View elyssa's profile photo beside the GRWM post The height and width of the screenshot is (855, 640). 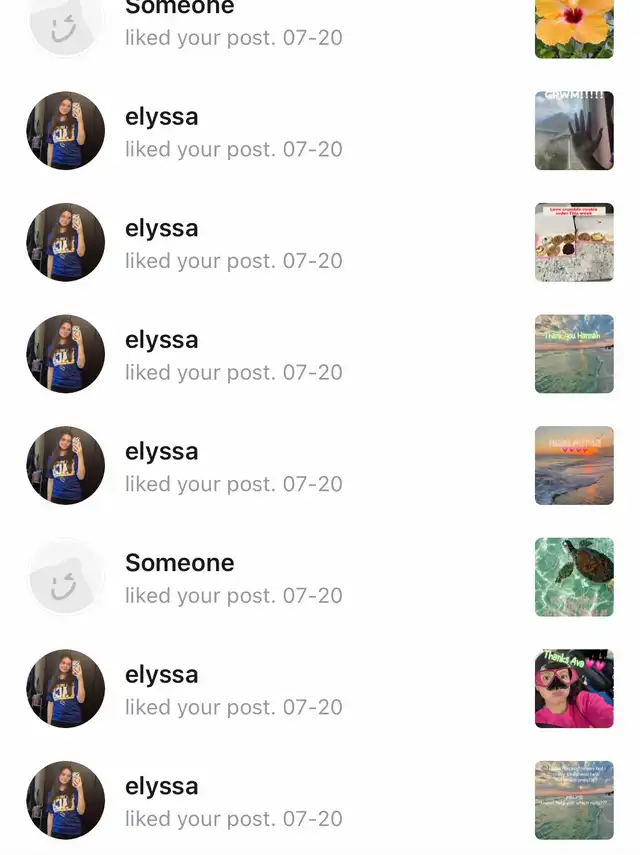65,131
